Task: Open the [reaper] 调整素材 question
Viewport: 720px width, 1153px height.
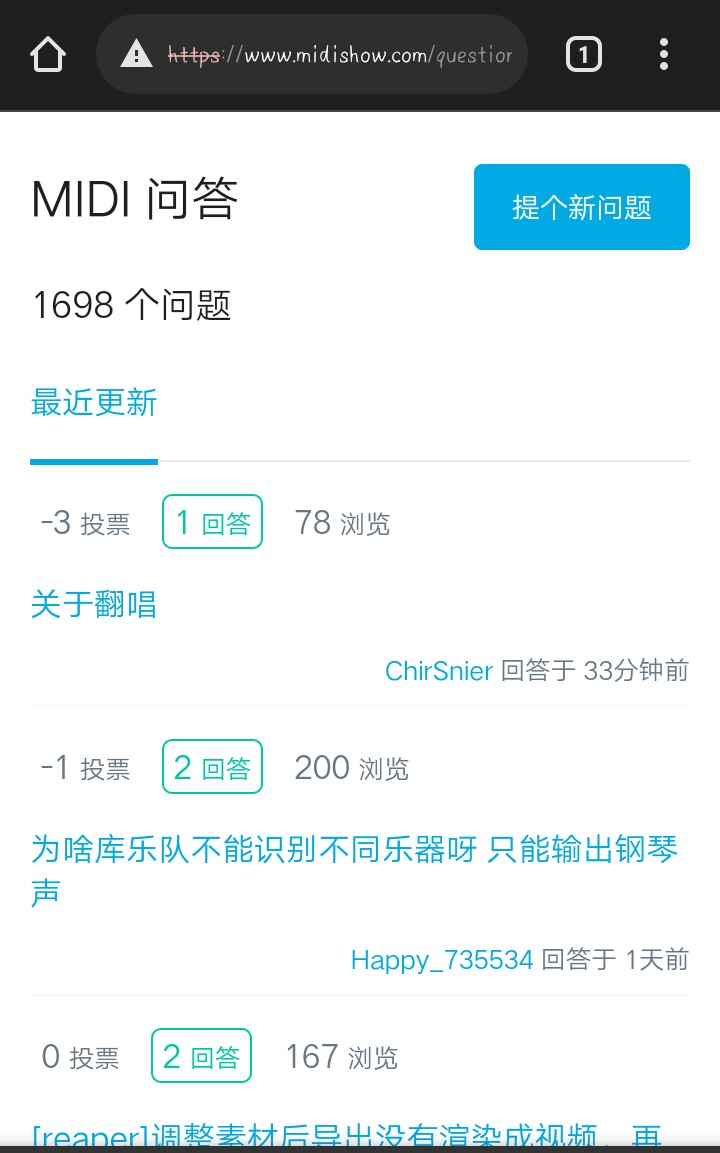Action: pyautogui.click(x=346, y=1136)
